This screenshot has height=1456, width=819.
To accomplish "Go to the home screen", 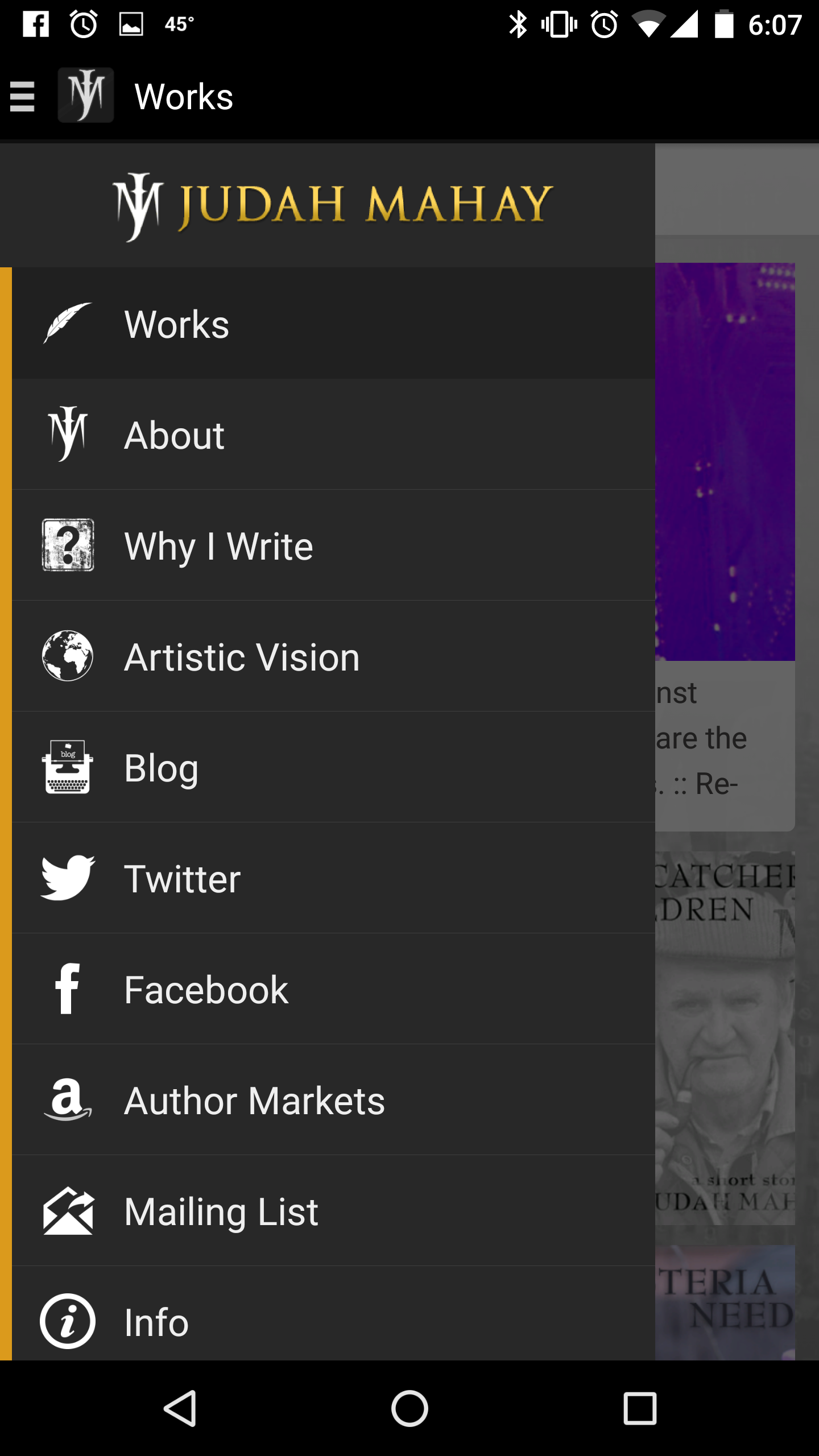I will [409, 1408].
